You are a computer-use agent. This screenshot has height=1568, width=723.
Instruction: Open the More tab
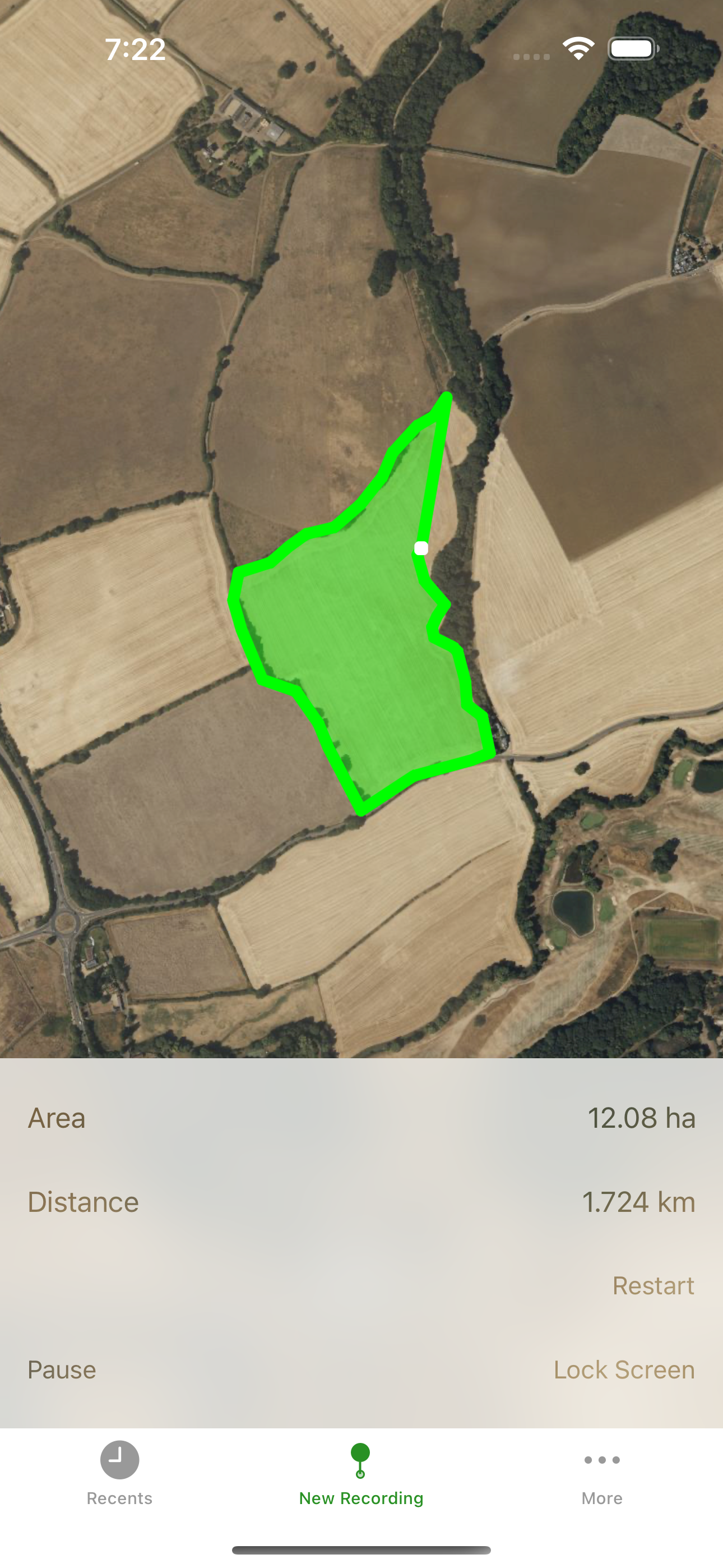tap(601, 1473)
